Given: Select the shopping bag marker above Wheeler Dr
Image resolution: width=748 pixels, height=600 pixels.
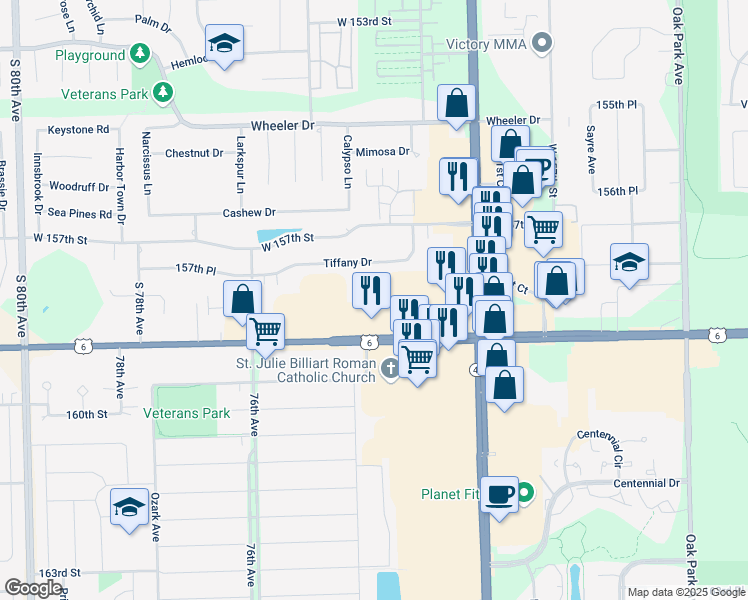Looking at the screenshot, I should [x=457, y=103].
